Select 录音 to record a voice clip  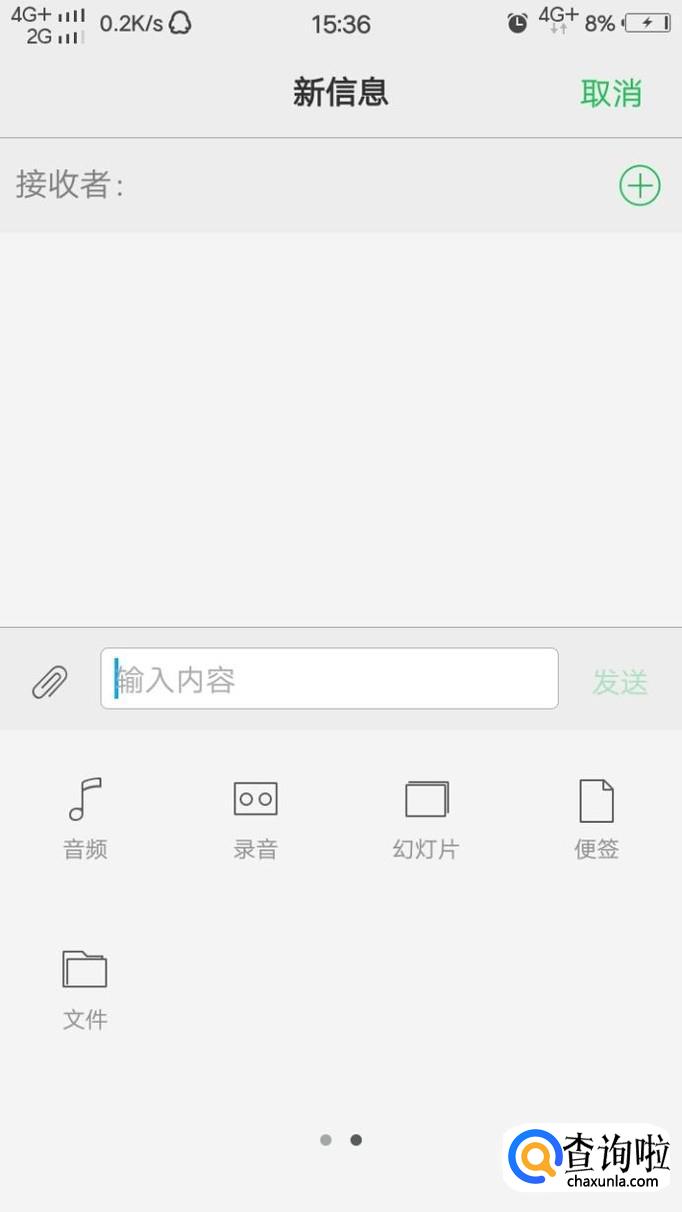[255, 818]
